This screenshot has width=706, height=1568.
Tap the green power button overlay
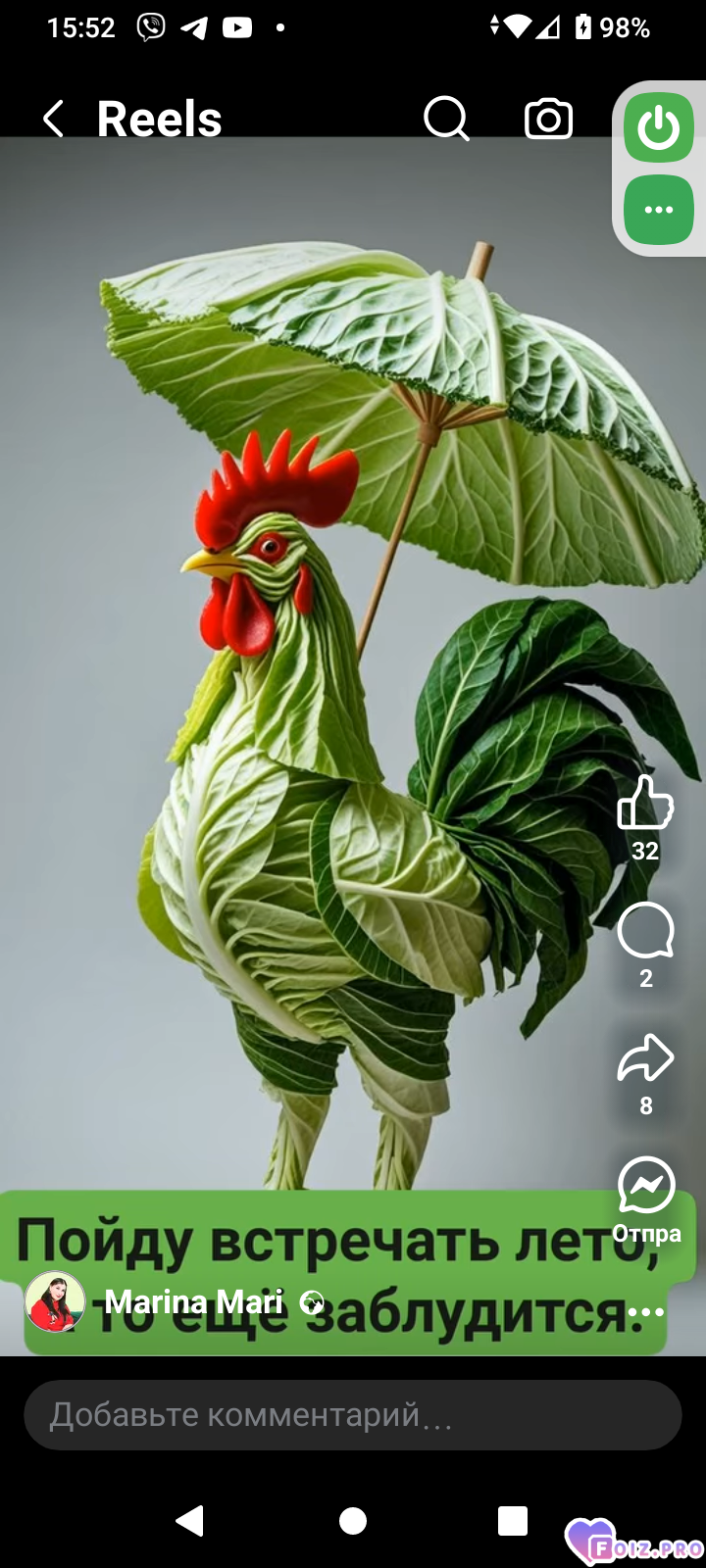pos(659,127)
